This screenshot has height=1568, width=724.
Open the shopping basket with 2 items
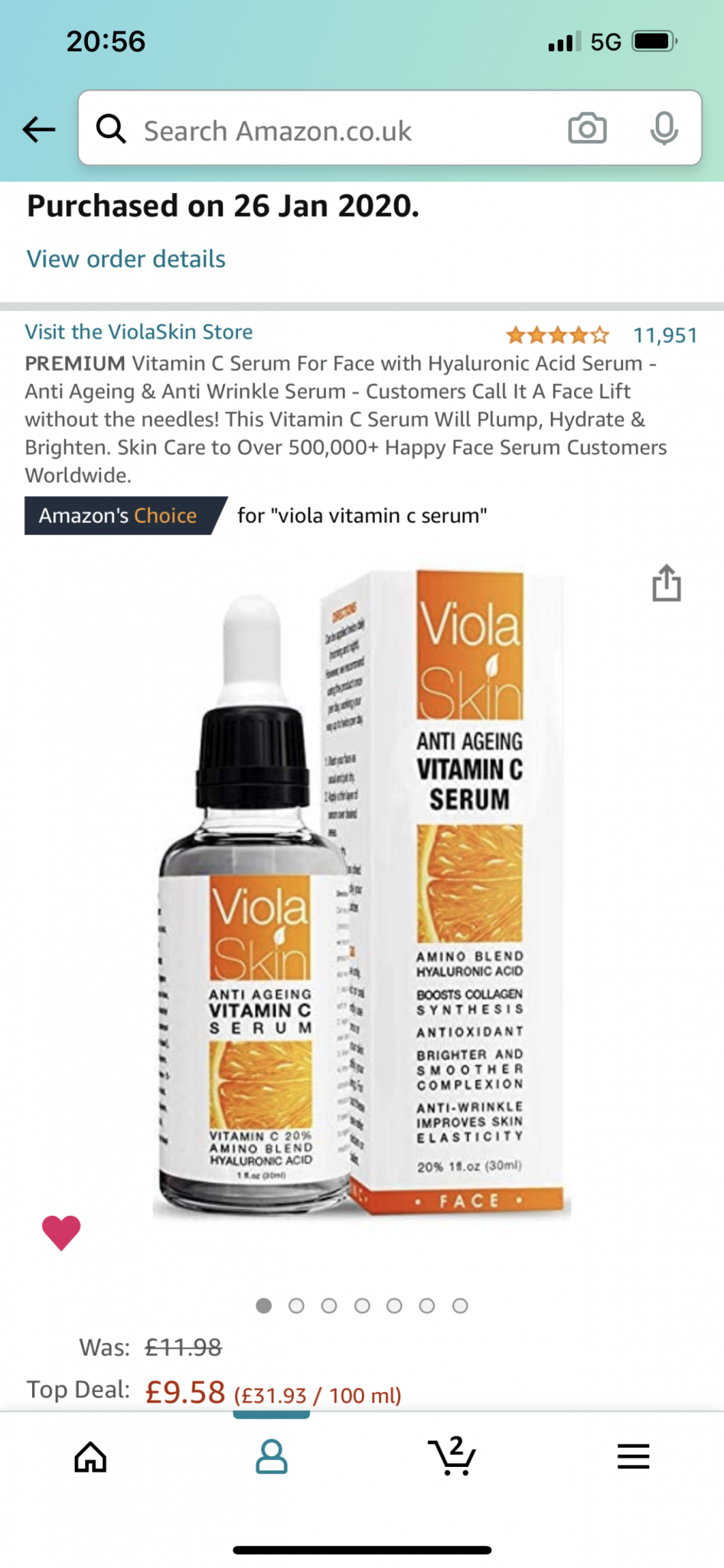pyautogui.click(x=452, y=1455)
